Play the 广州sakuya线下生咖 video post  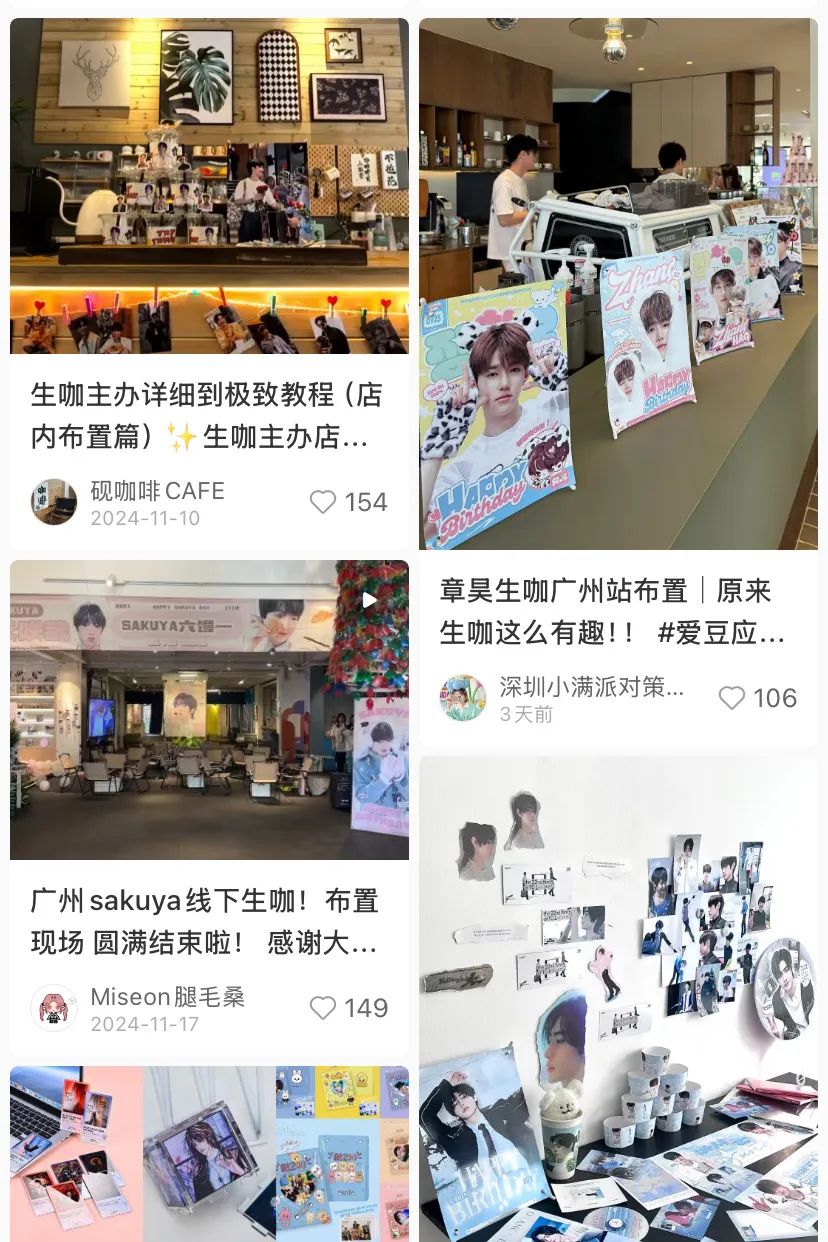pos(209,710)
